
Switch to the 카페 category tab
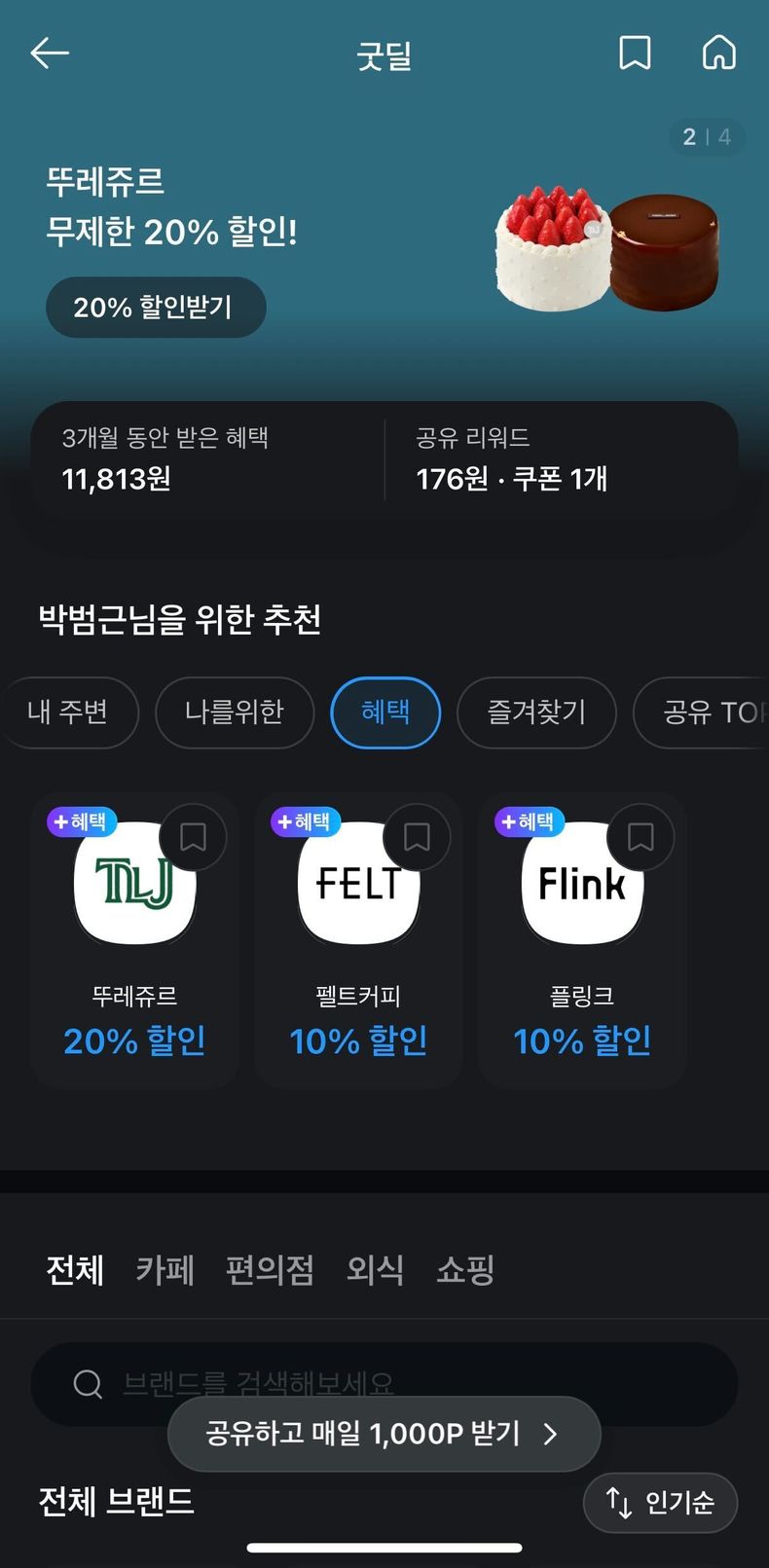coord(164,1270)
